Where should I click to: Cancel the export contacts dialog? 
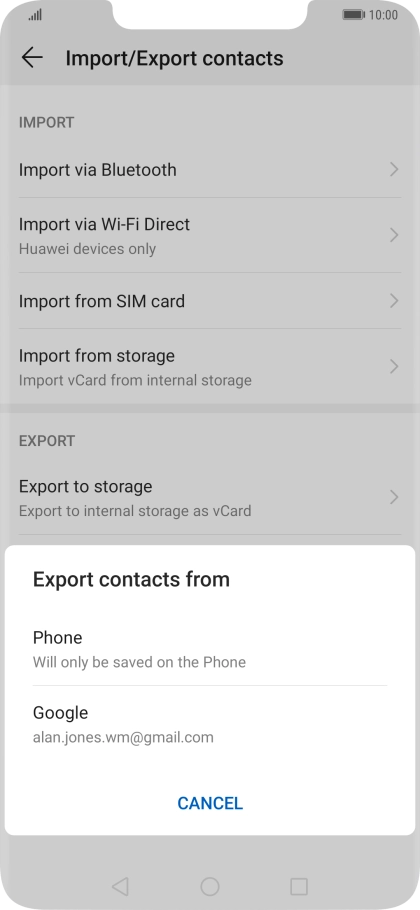coord(210,803)
